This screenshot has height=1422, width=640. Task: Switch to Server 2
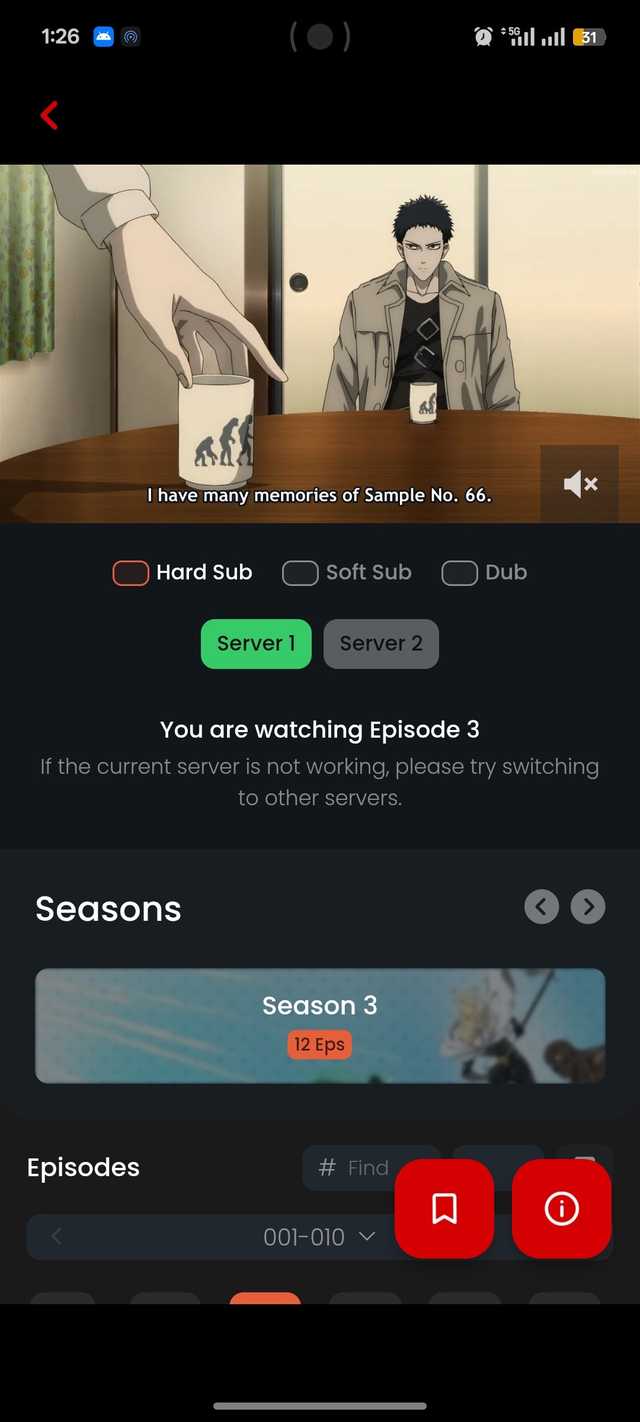coord(381,644)
